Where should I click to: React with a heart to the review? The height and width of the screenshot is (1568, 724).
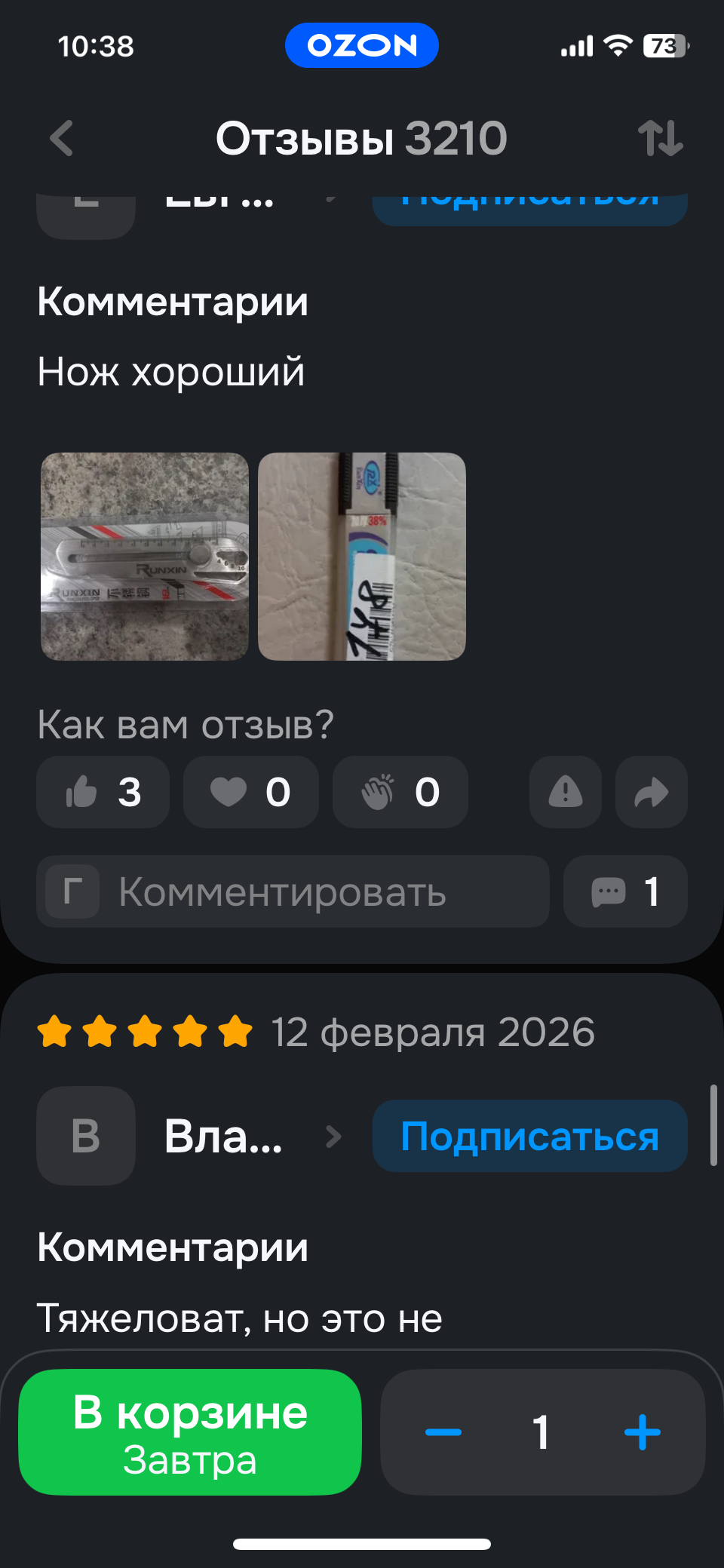pos(250,792)
